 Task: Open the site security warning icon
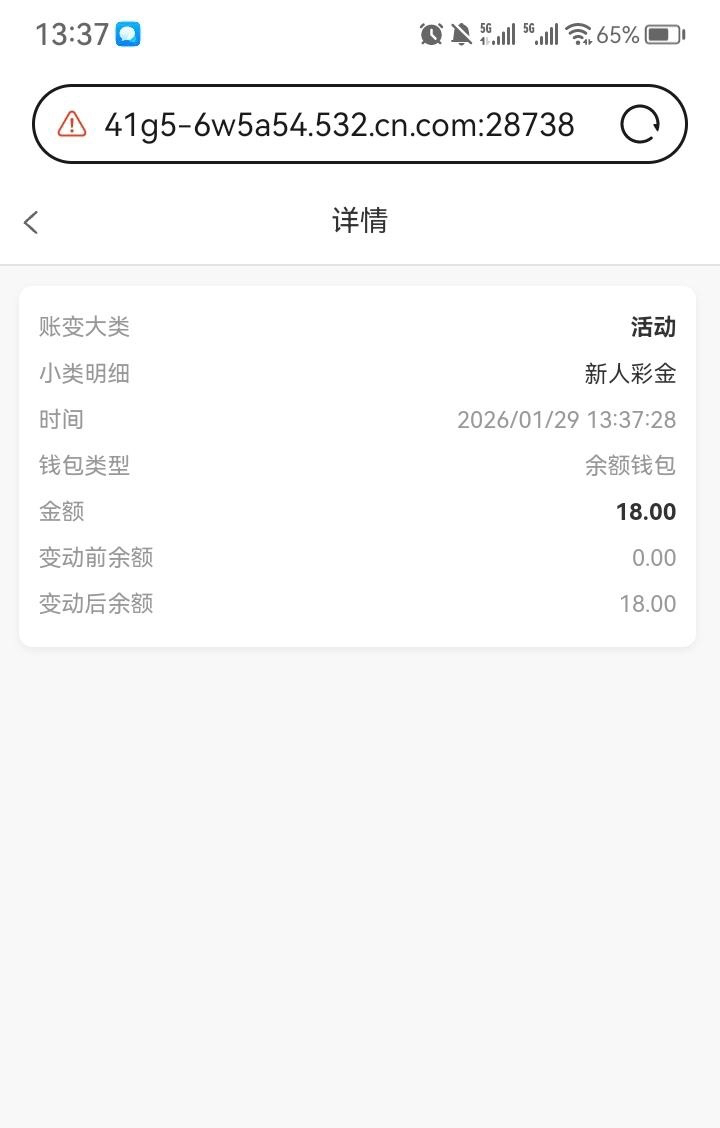tap(72, 124)
